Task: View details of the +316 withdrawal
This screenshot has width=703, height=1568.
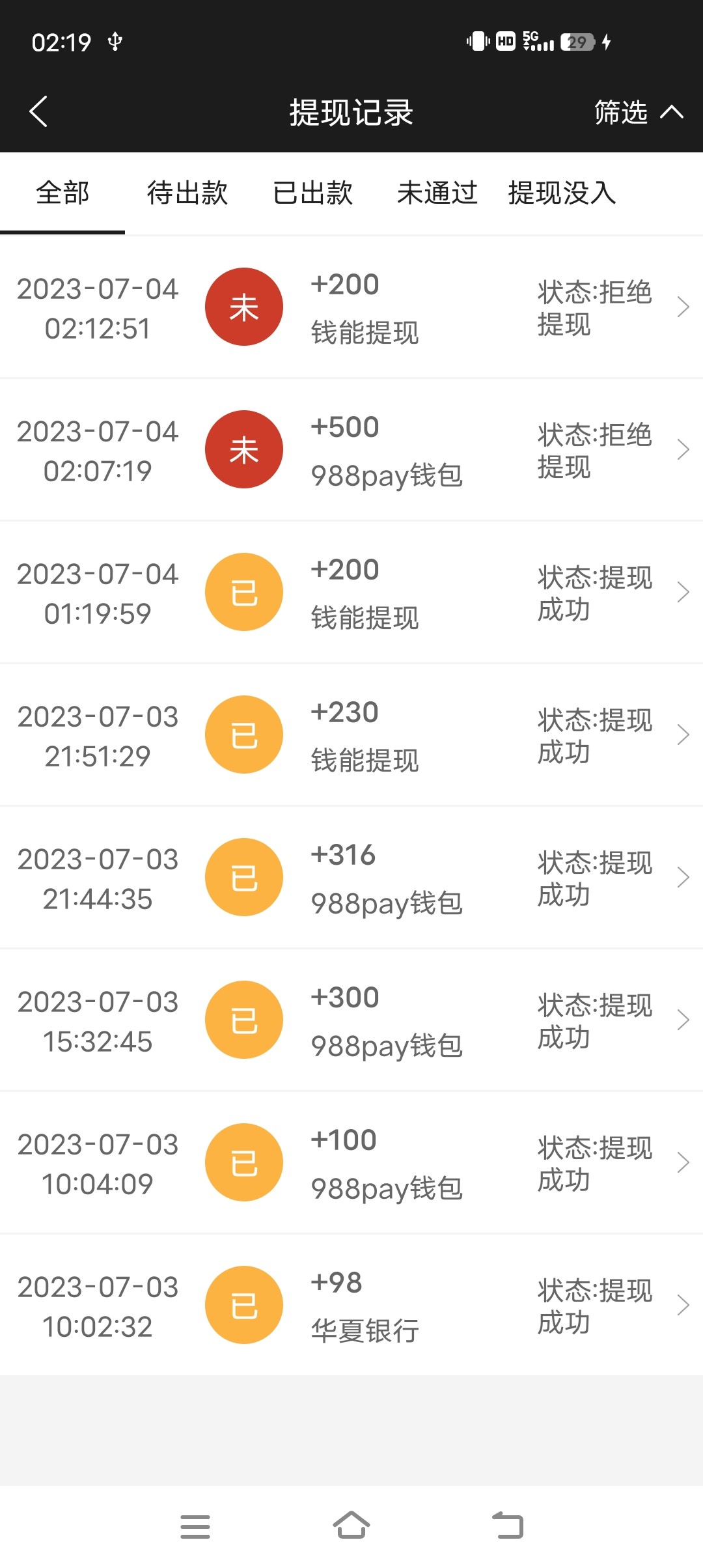Action: coord(351,878)
